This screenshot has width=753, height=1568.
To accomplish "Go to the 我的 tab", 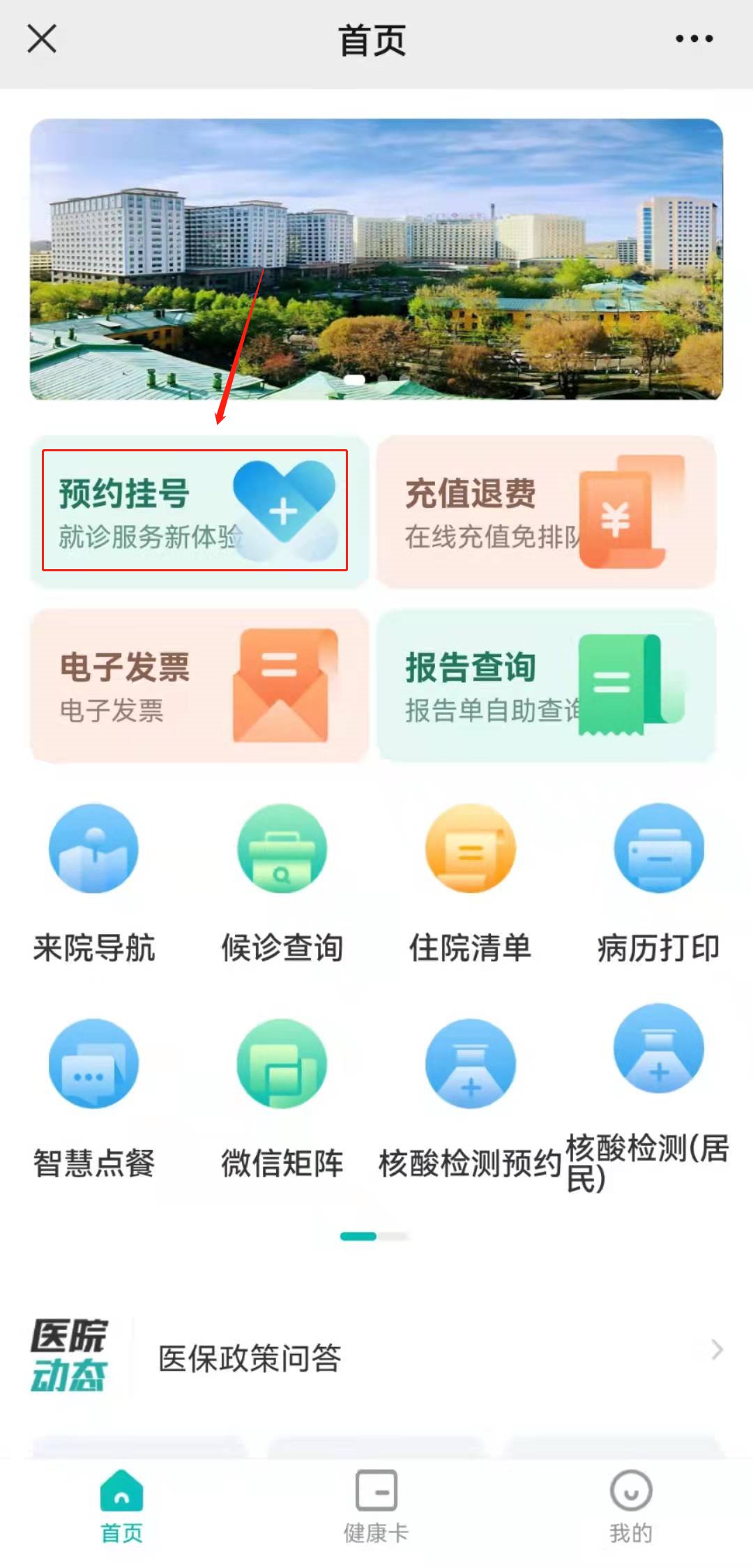I will [631, 1507].
